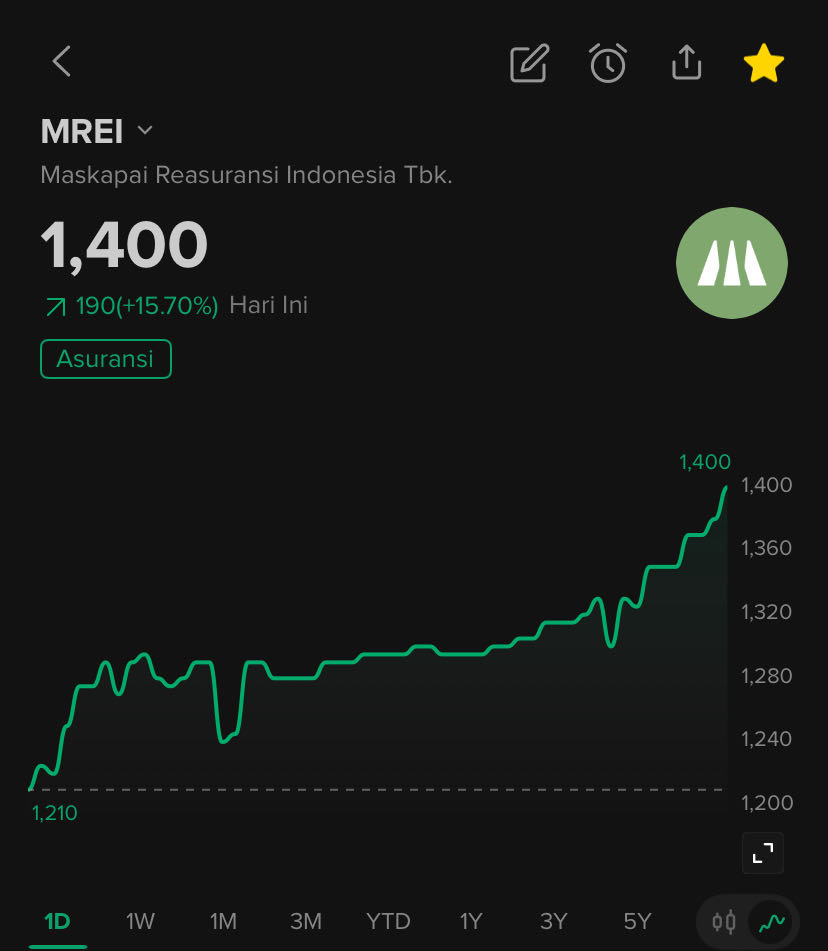This screenshot has width=828, height=951.
Task: Show the YTD chart range
Action: point(388,921)
